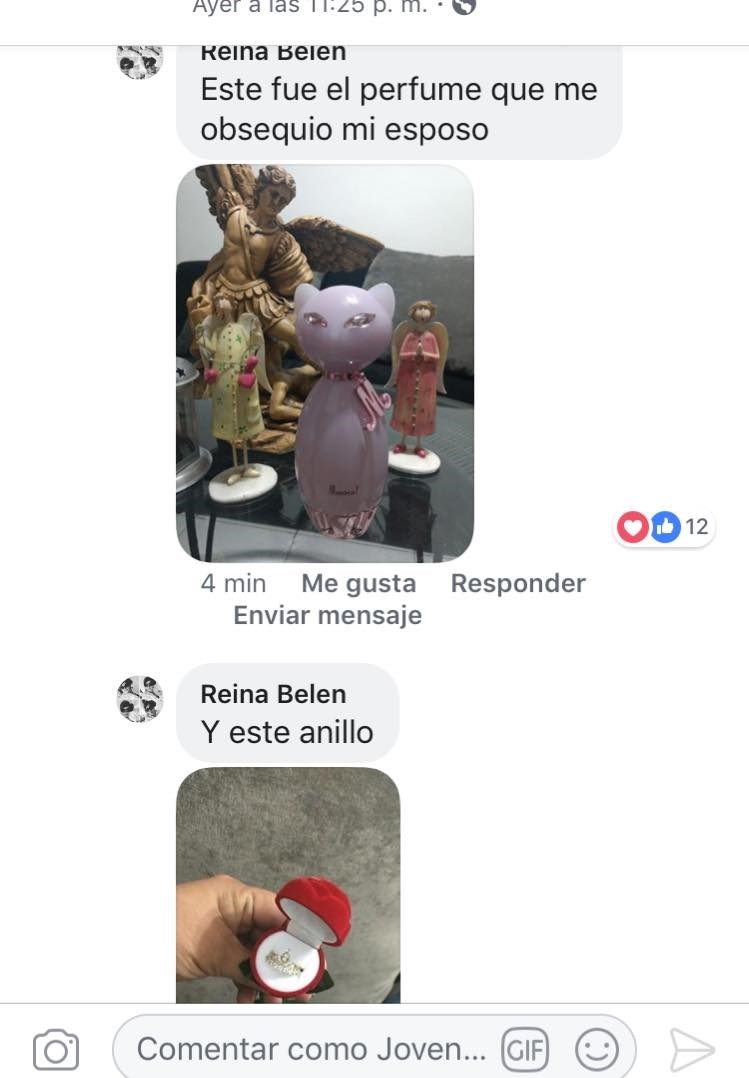Open the emoji sticker picker
The height and width of the screenshot is (1078, 749).
tap(597, 1050)
